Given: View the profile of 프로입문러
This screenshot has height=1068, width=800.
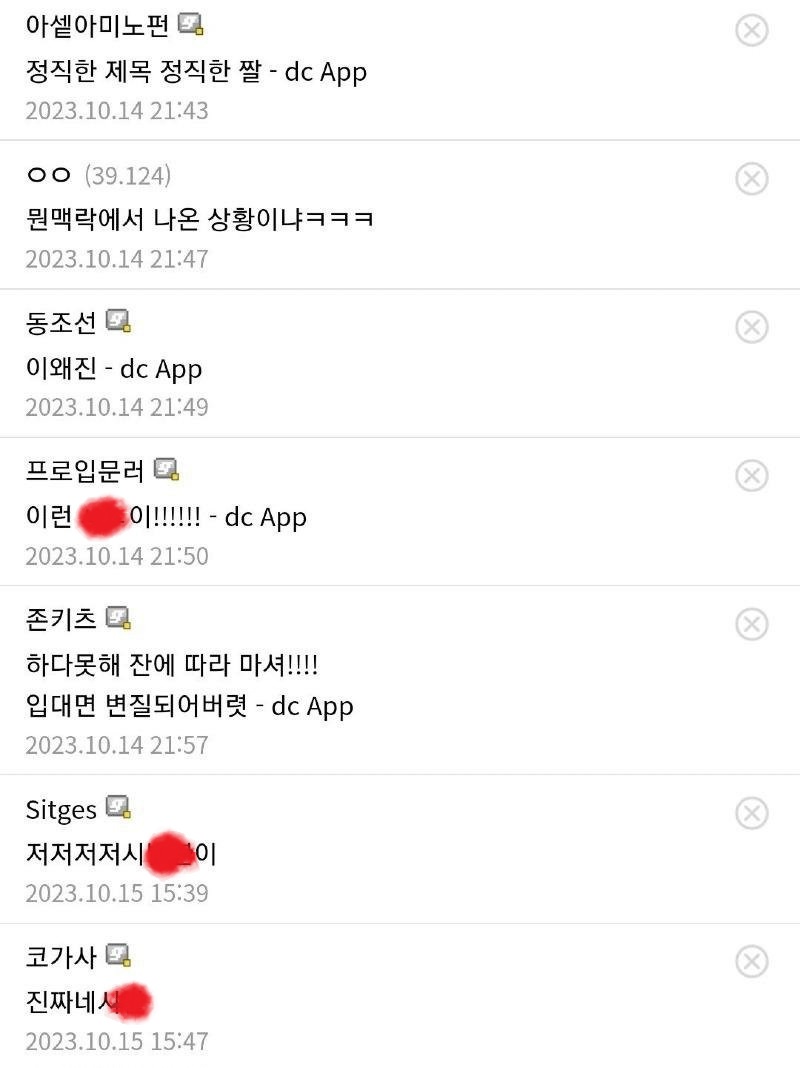Looking at the screenshot, I should (x=86, y=470).
